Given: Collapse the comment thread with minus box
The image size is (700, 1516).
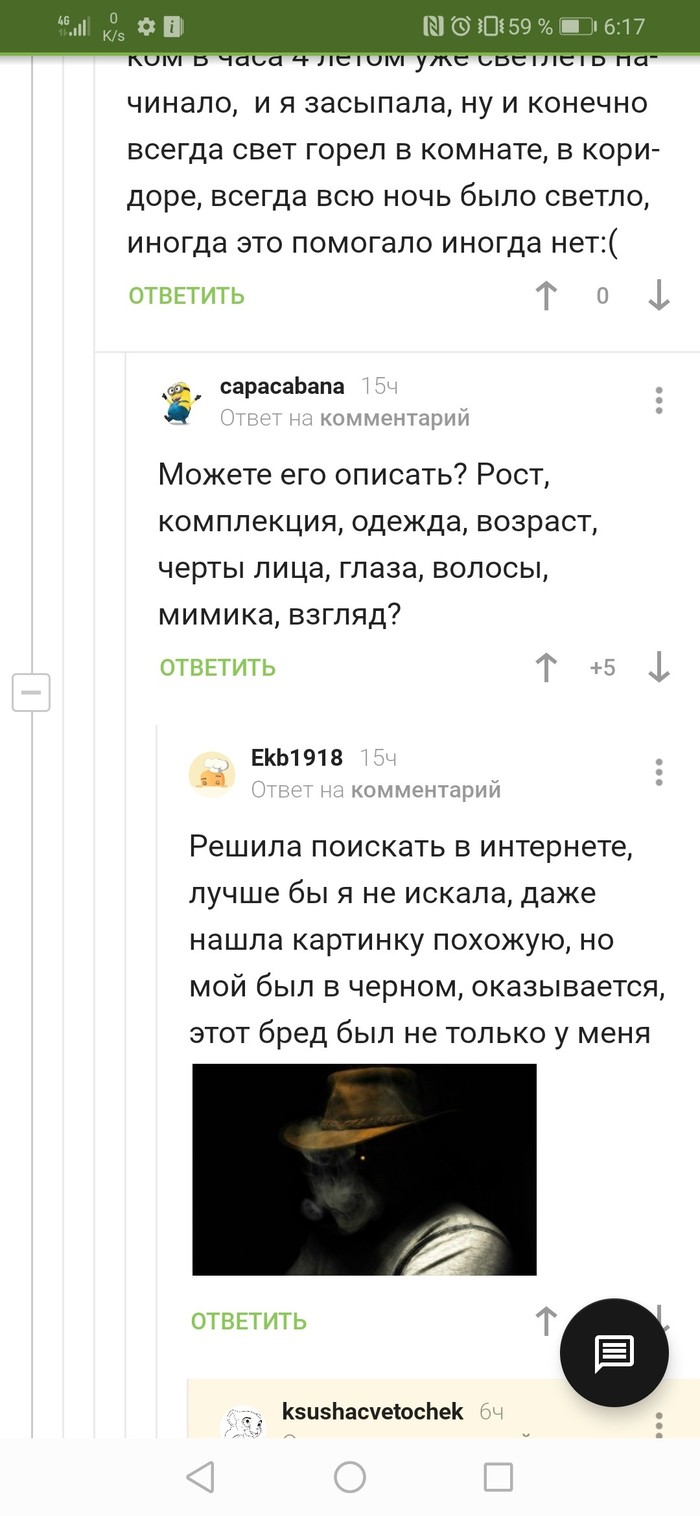Looking at the screenshot, I should click(x=31, y=692).
